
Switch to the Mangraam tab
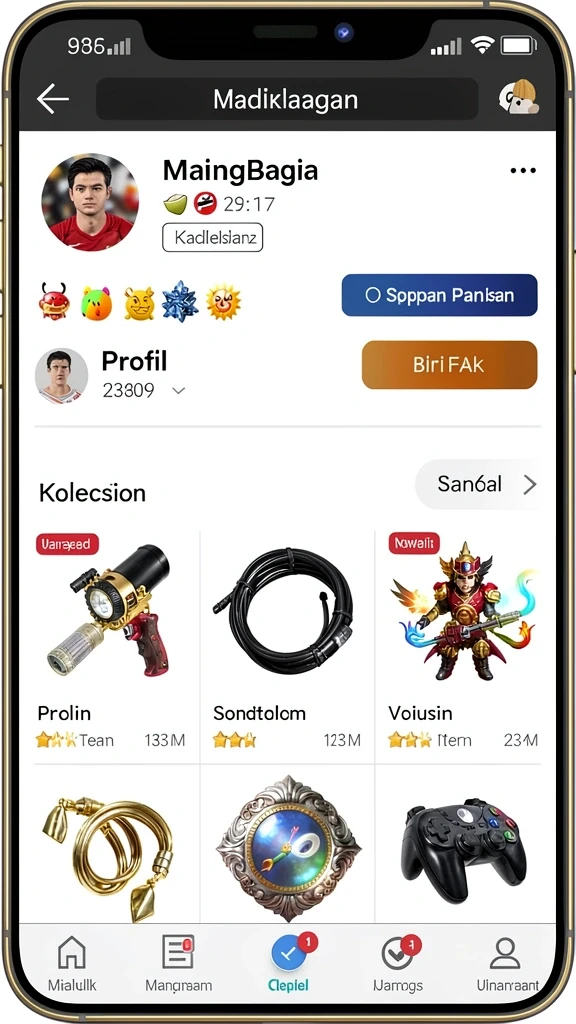click(178, 964)
